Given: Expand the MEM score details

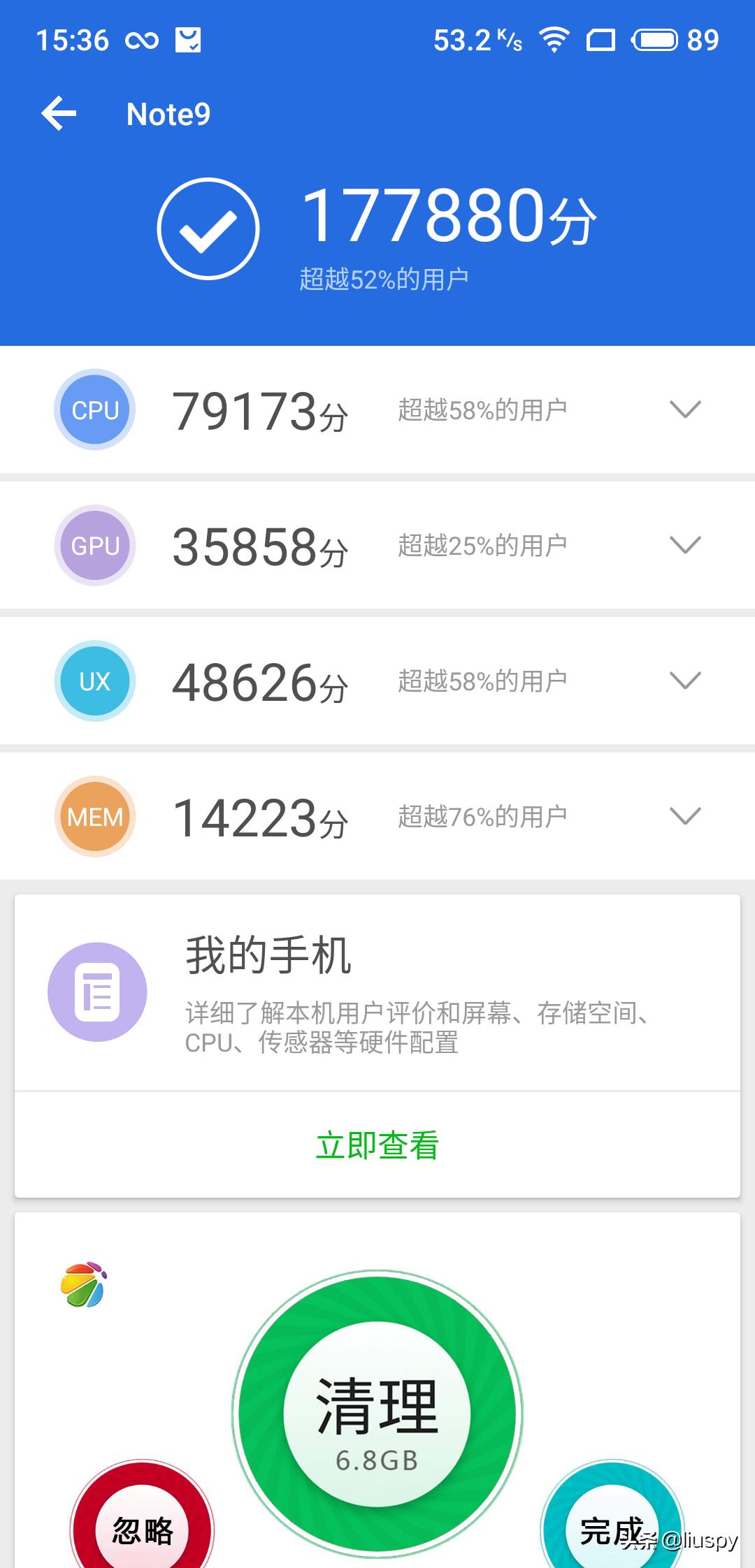Looking at the screenshot, I should (684, 815).
